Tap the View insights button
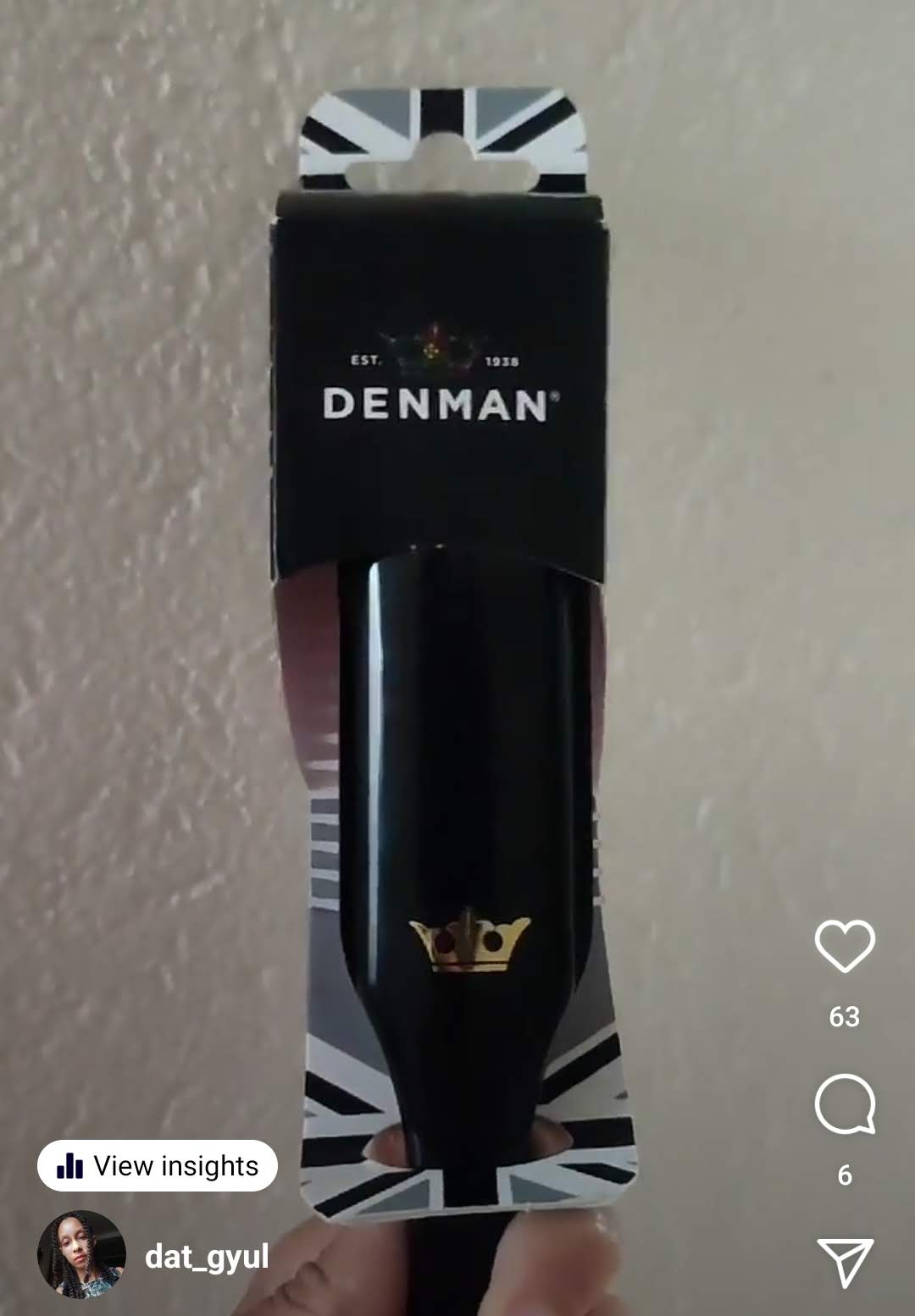This screenshot has width=915, height=1316. tap(158, 1166)
